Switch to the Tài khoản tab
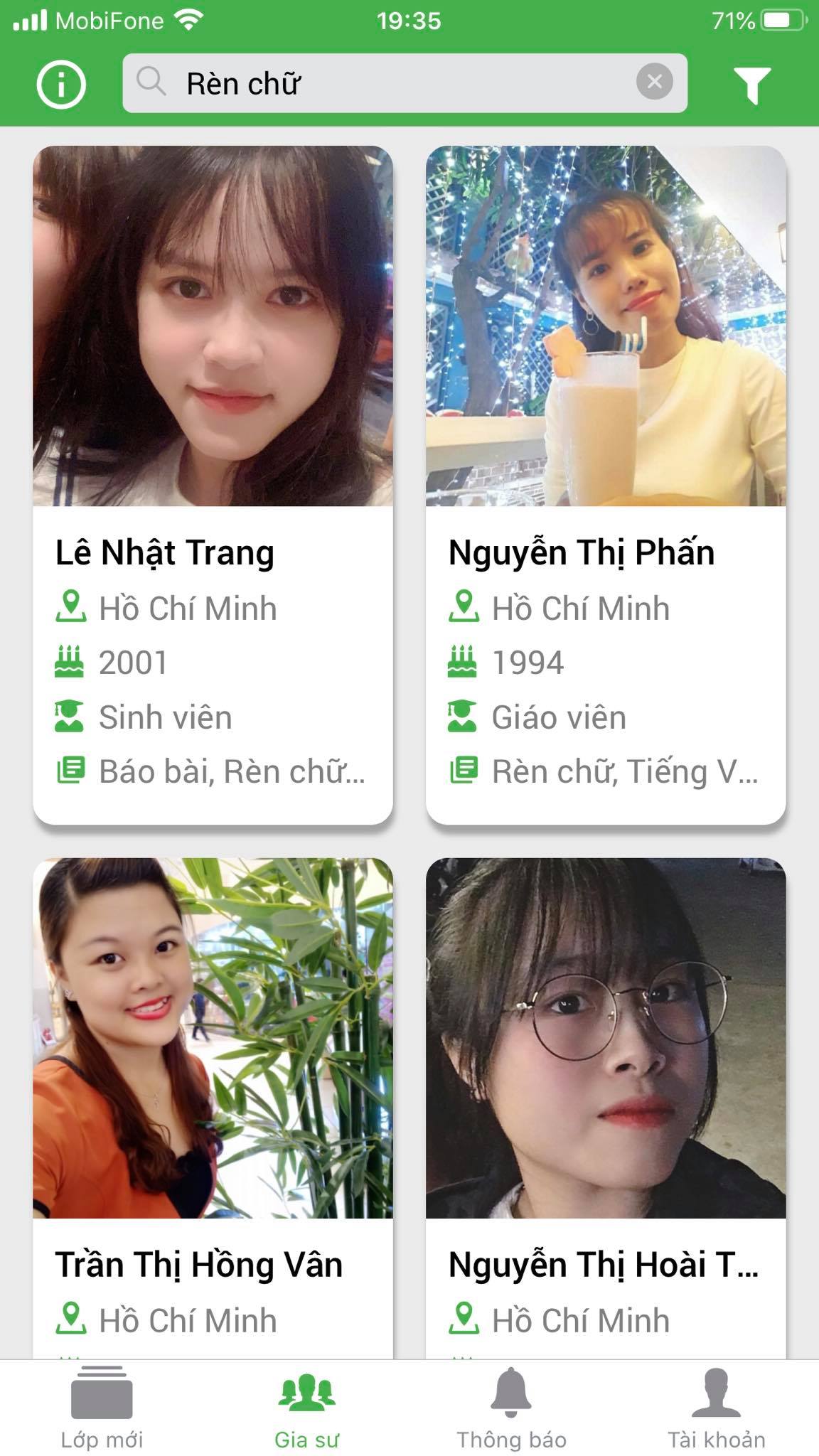The image size is (819, 1456). click(716, 1408)
